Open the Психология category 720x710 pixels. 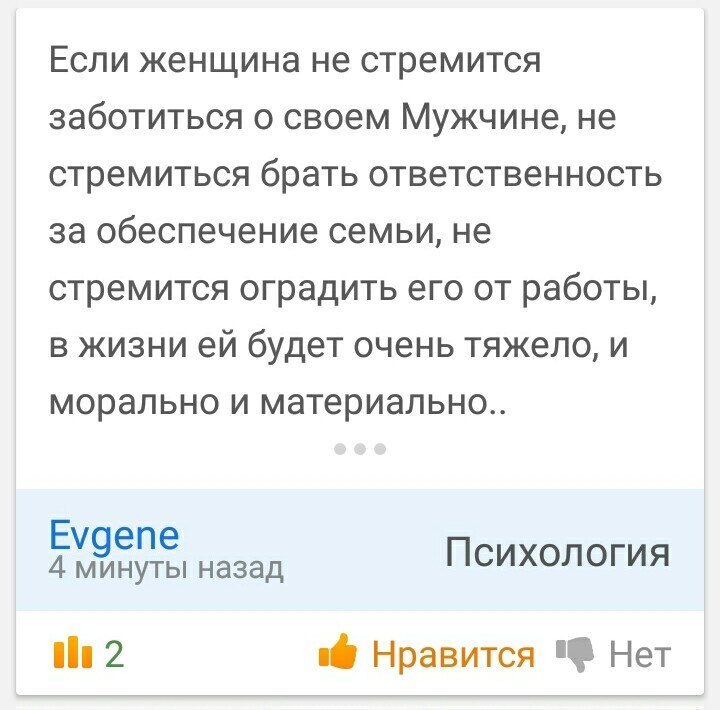[x=557, y=551]
